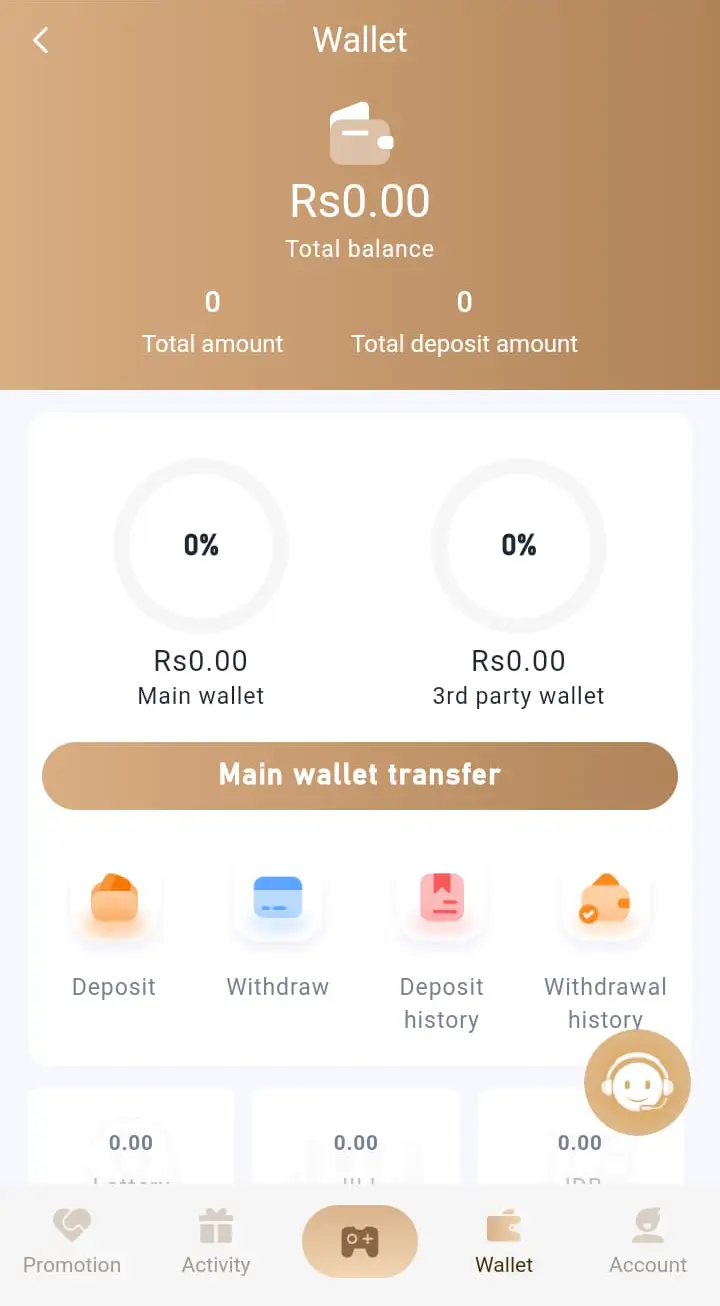Open customer support headset chat
720x1306 pixels.
pyautogui.click(x=637, y=1083)
